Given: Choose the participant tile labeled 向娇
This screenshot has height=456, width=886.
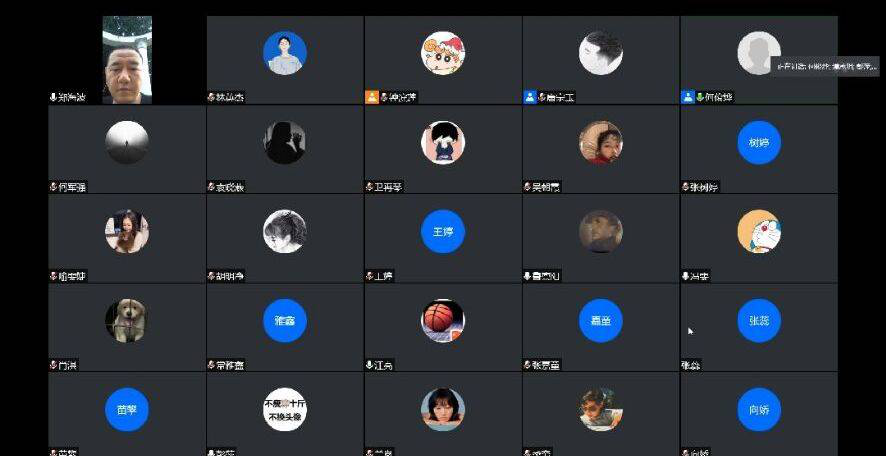Looking at the screenshot, I should 759,409.
